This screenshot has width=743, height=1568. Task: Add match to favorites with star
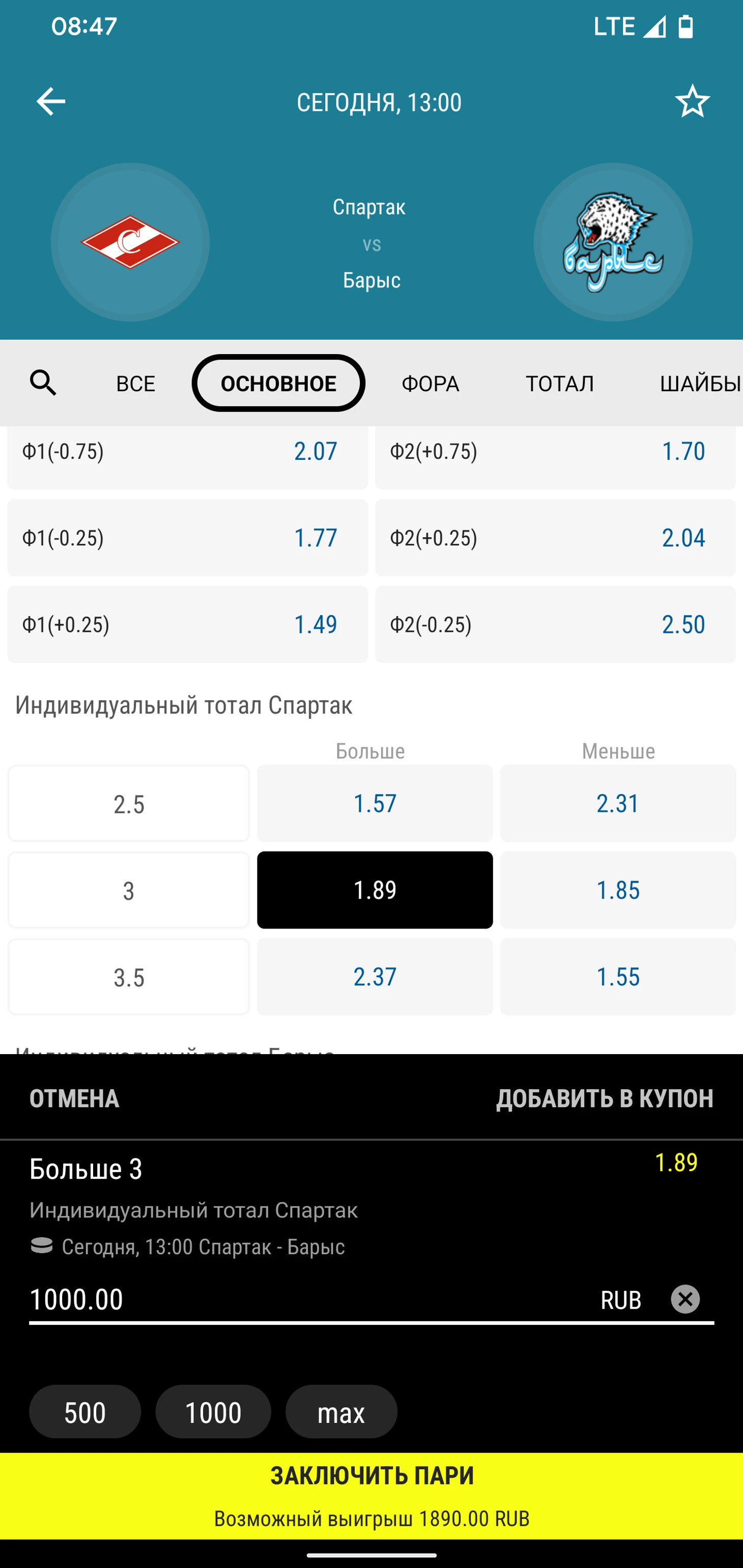(x=692, y=102)
